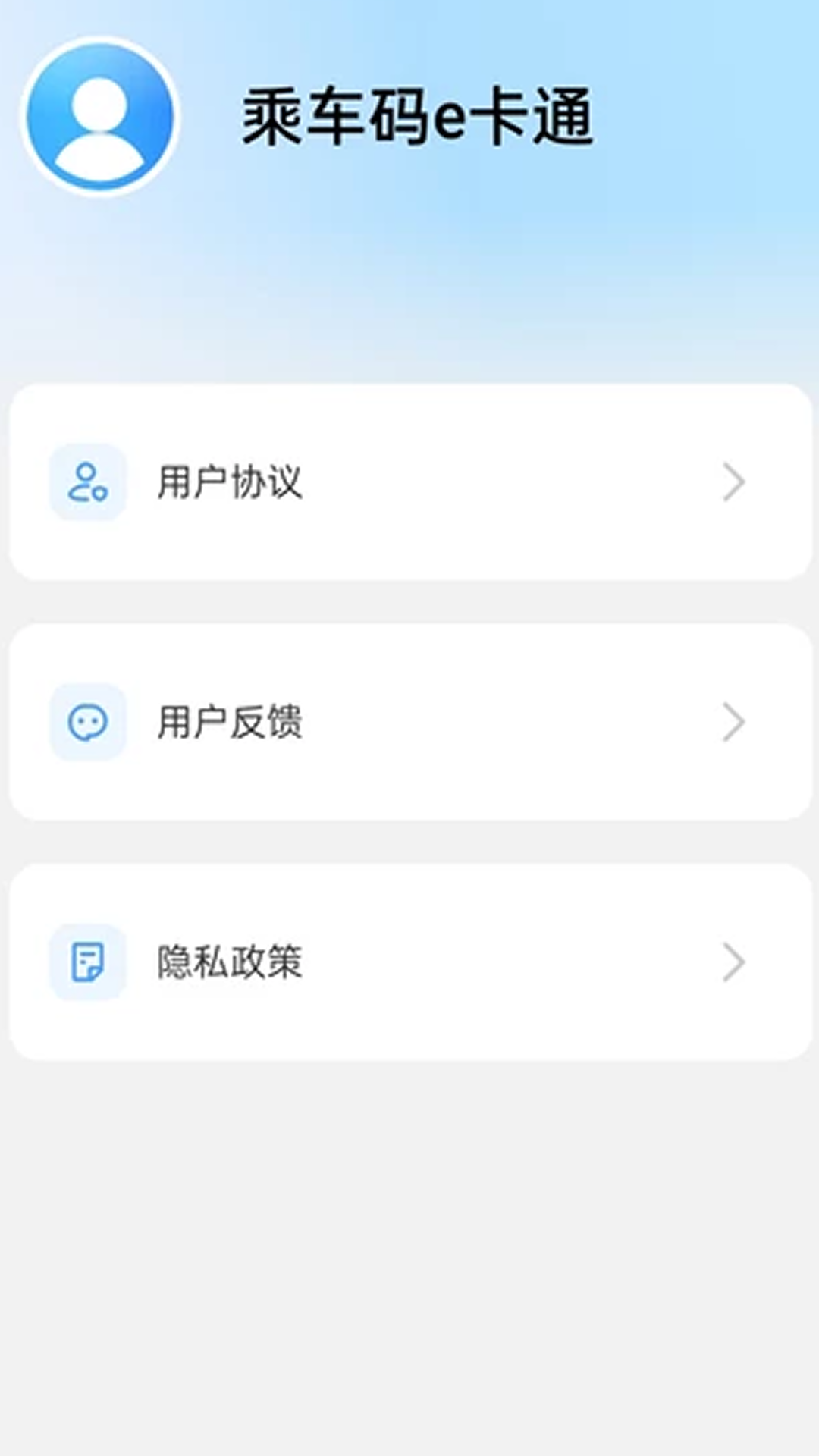The image size is (819, 1456).
Task: Open feedback via the speech bubble icon
Action: pos(86,723)
